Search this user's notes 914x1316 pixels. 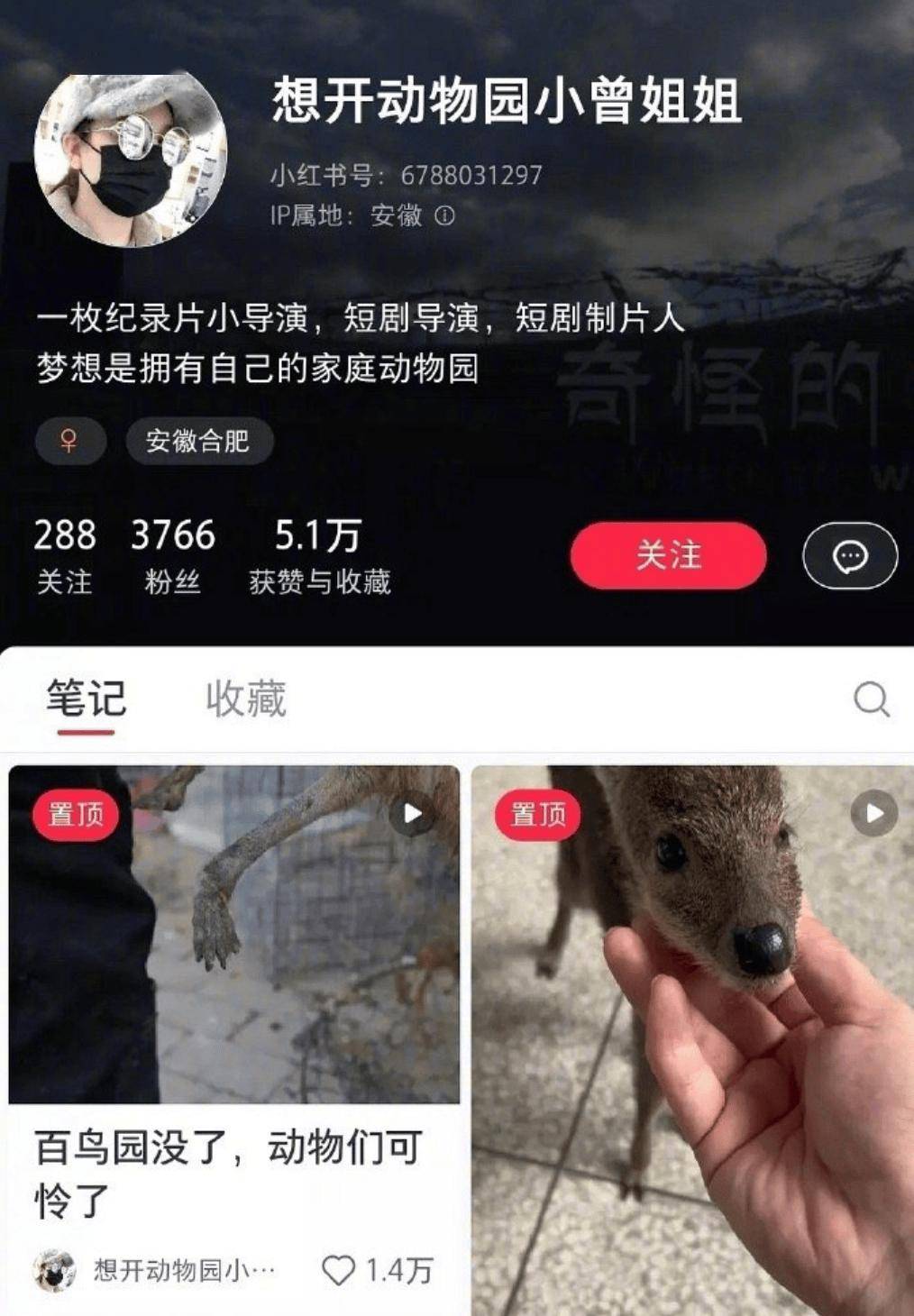871,699
